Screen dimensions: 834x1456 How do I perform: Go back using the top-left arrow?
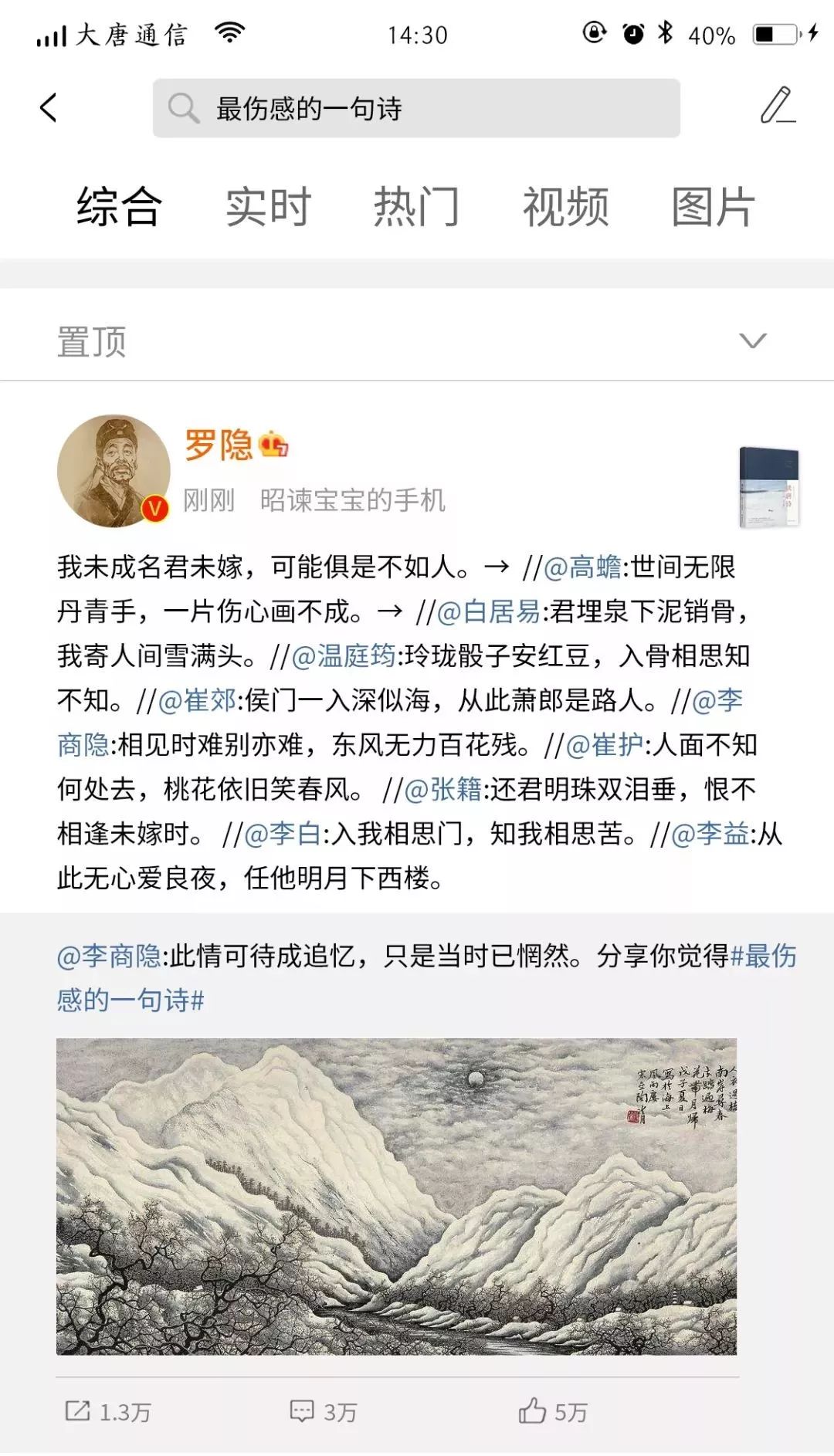pos(48,108)
